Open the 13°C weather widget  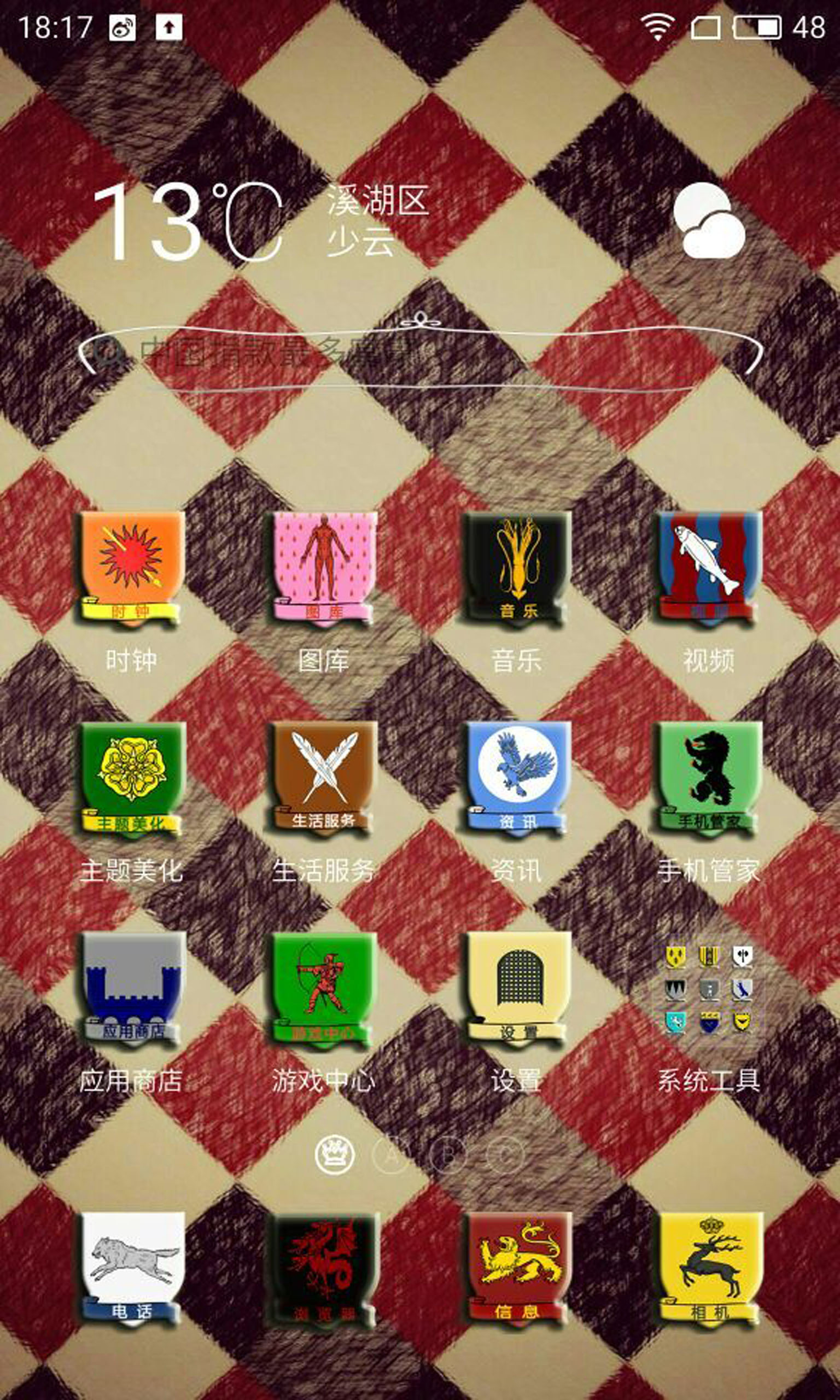tap(419, 222)
